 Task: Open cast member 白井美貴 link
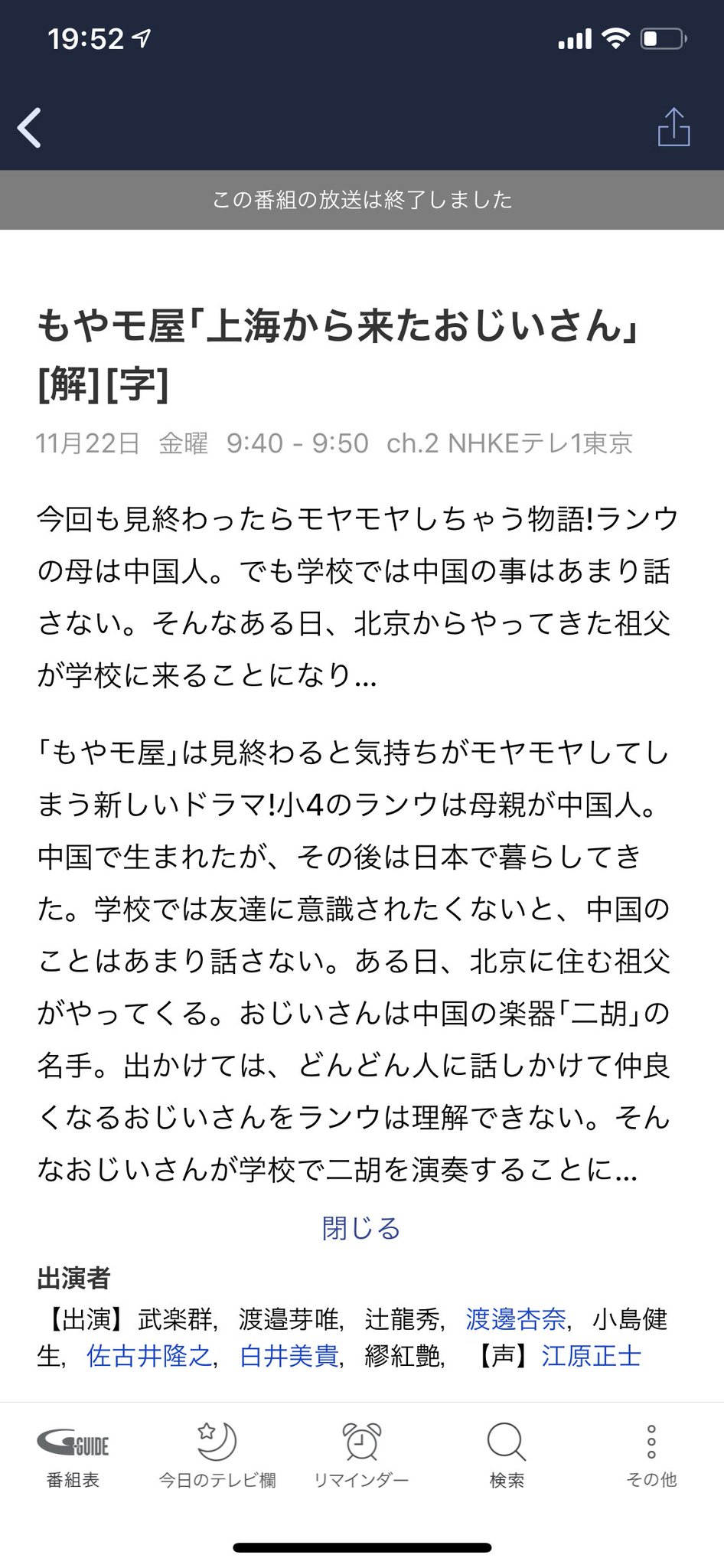point(289,1356)
